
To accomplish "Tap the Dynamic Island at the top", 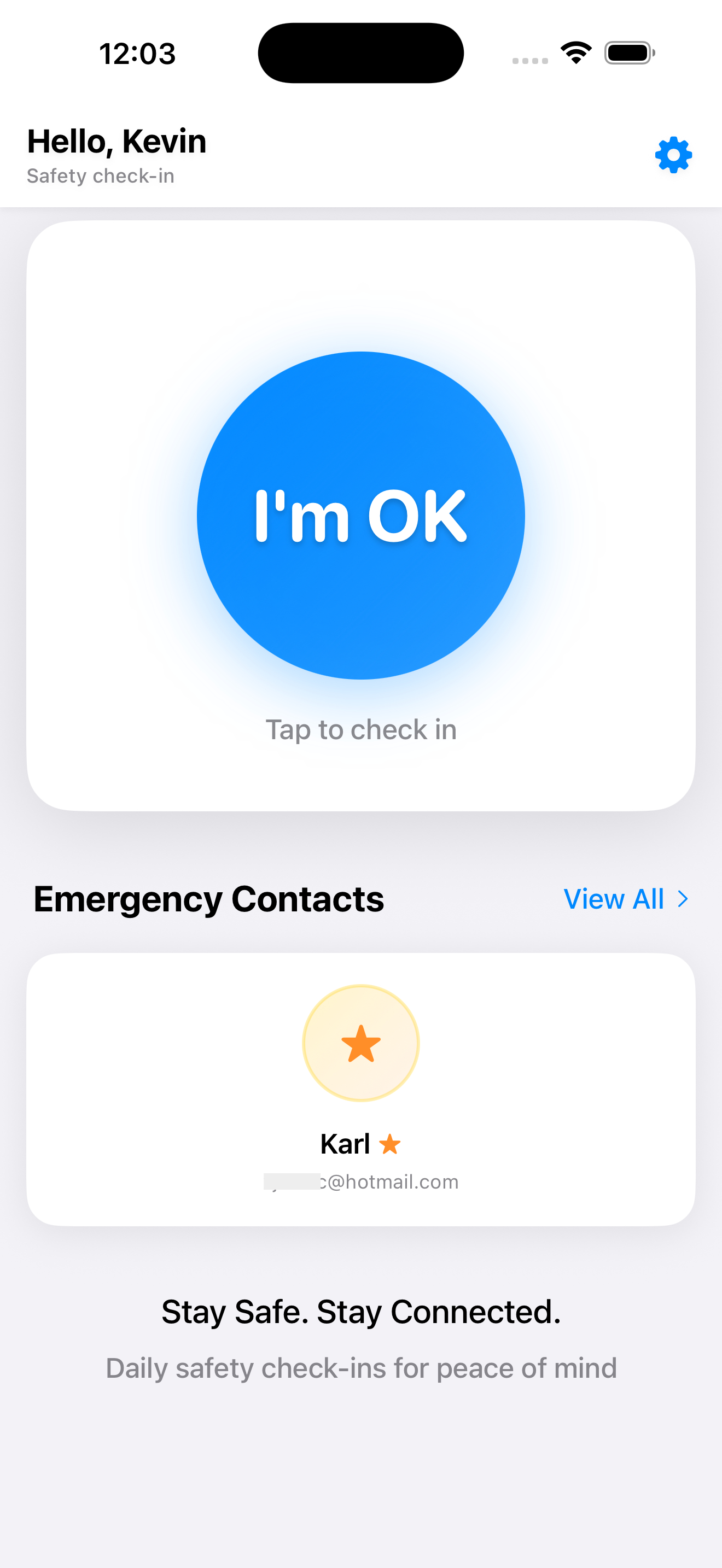I will 360,52.
